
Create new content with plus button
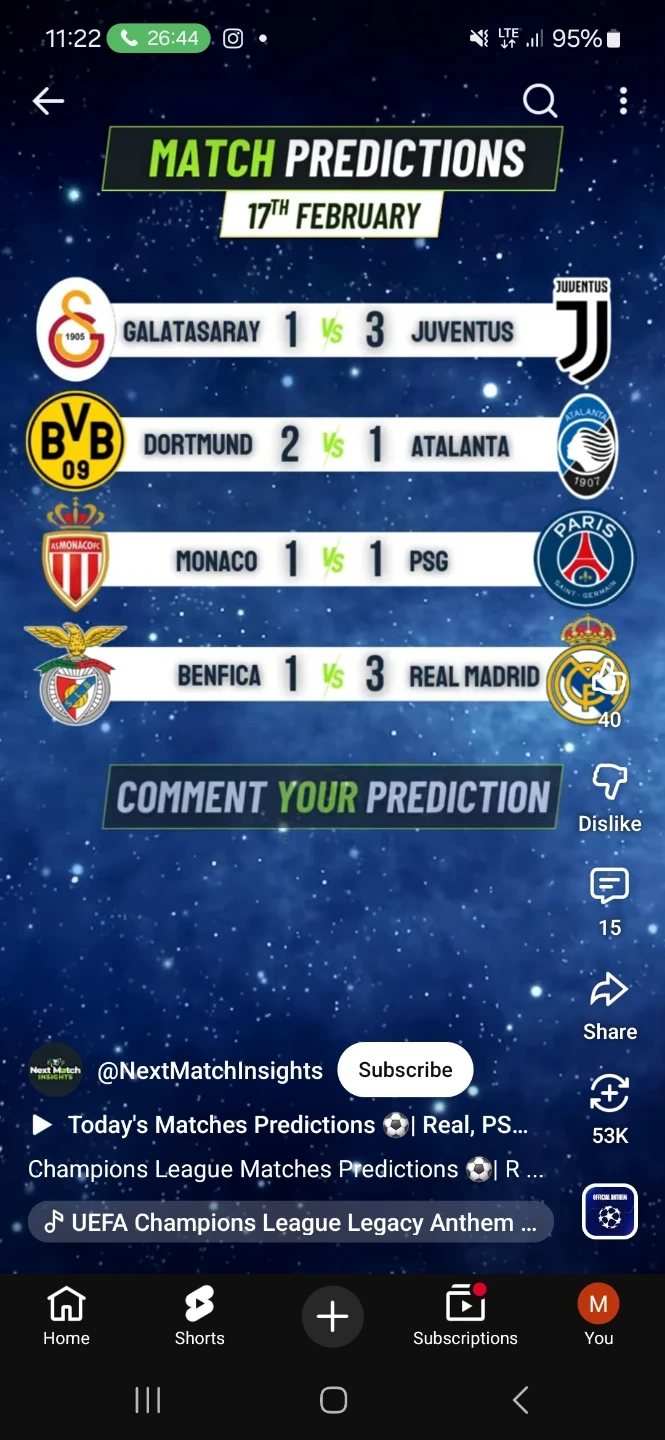coord(332,1316)
